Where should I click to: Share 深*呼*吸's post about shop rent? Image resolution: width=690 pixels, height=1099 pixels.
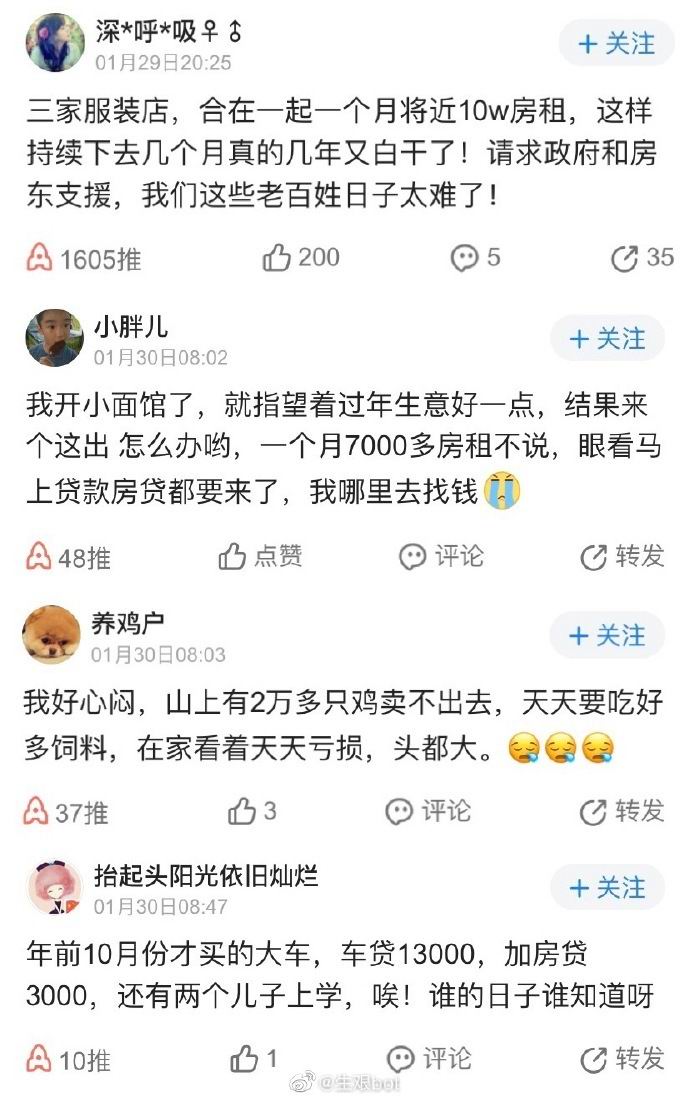tap(642, 258)
